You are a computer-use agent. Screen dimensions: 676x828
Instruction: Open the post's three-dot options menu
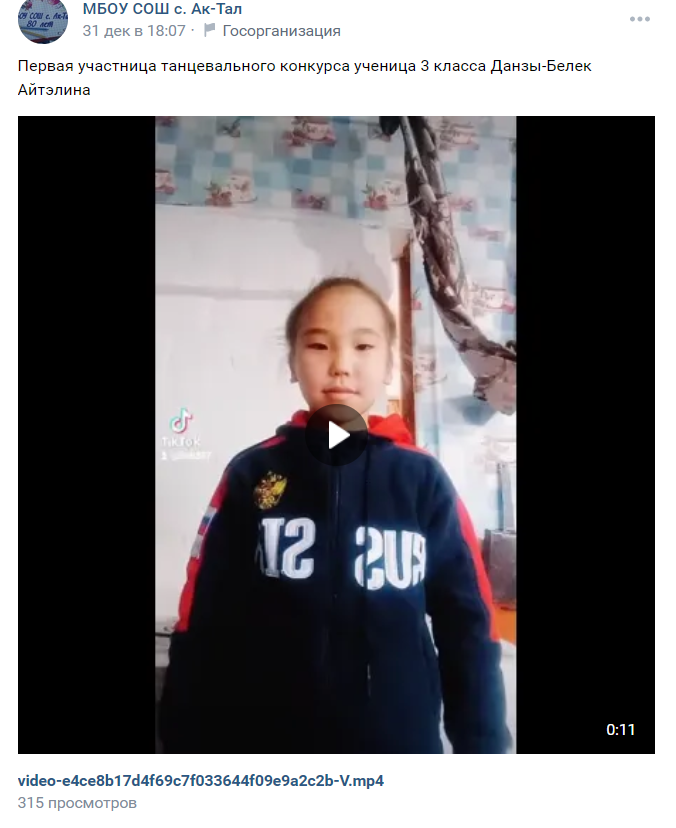(x=640, y=19)
